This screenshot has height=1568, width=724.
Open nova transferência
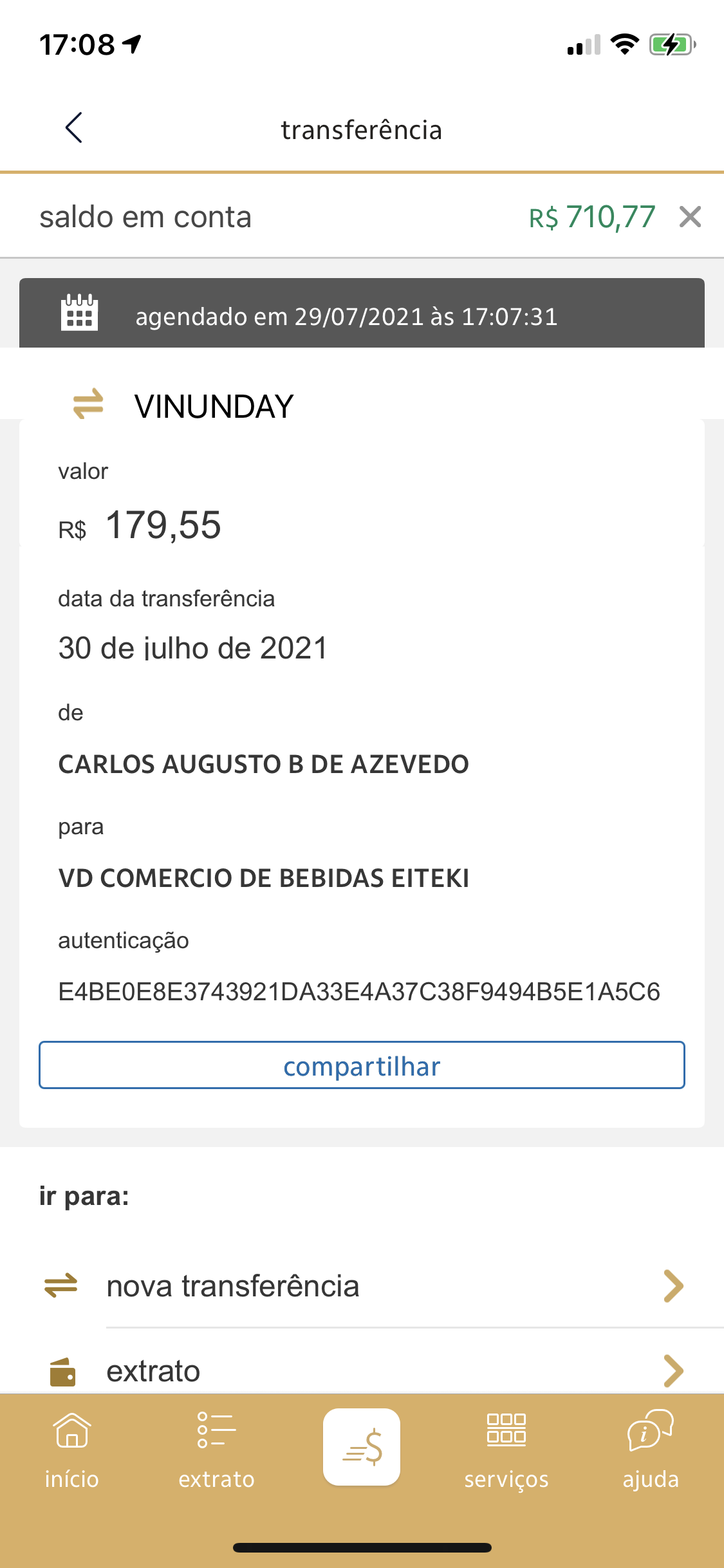(362, 1286)
